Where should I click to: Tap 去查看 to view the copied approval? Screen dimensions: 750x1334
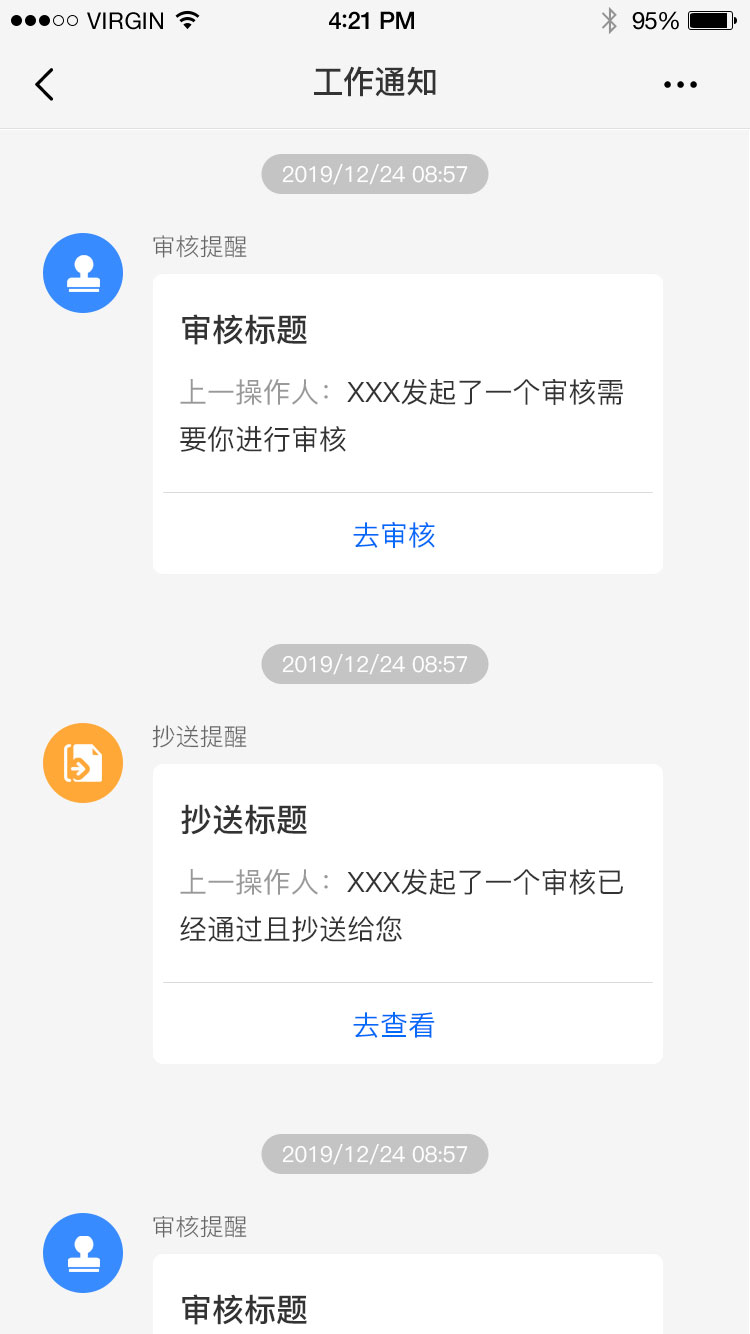pos(394,1025)
